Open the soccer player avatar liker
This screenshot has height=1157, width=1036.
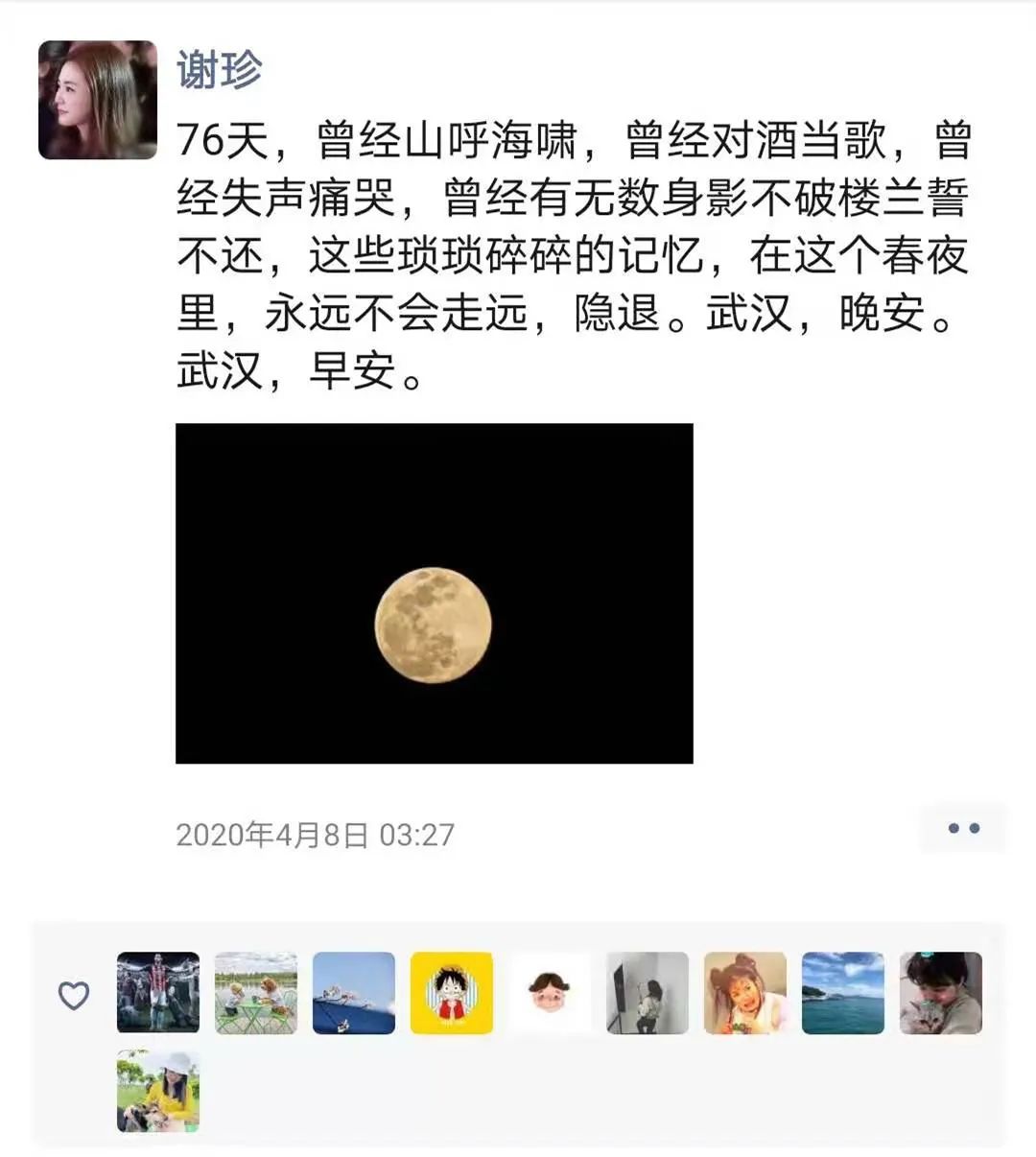tap(158, 993)
